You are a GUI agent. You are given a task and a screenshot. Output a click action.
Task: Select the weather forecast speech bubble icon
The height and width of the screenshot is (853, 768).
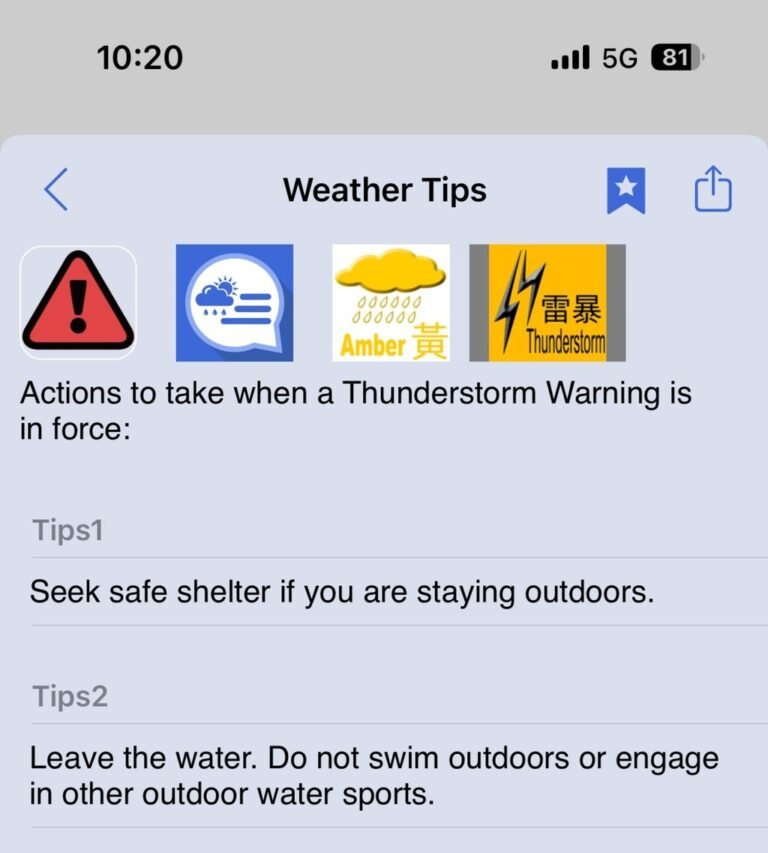[235, 303]
